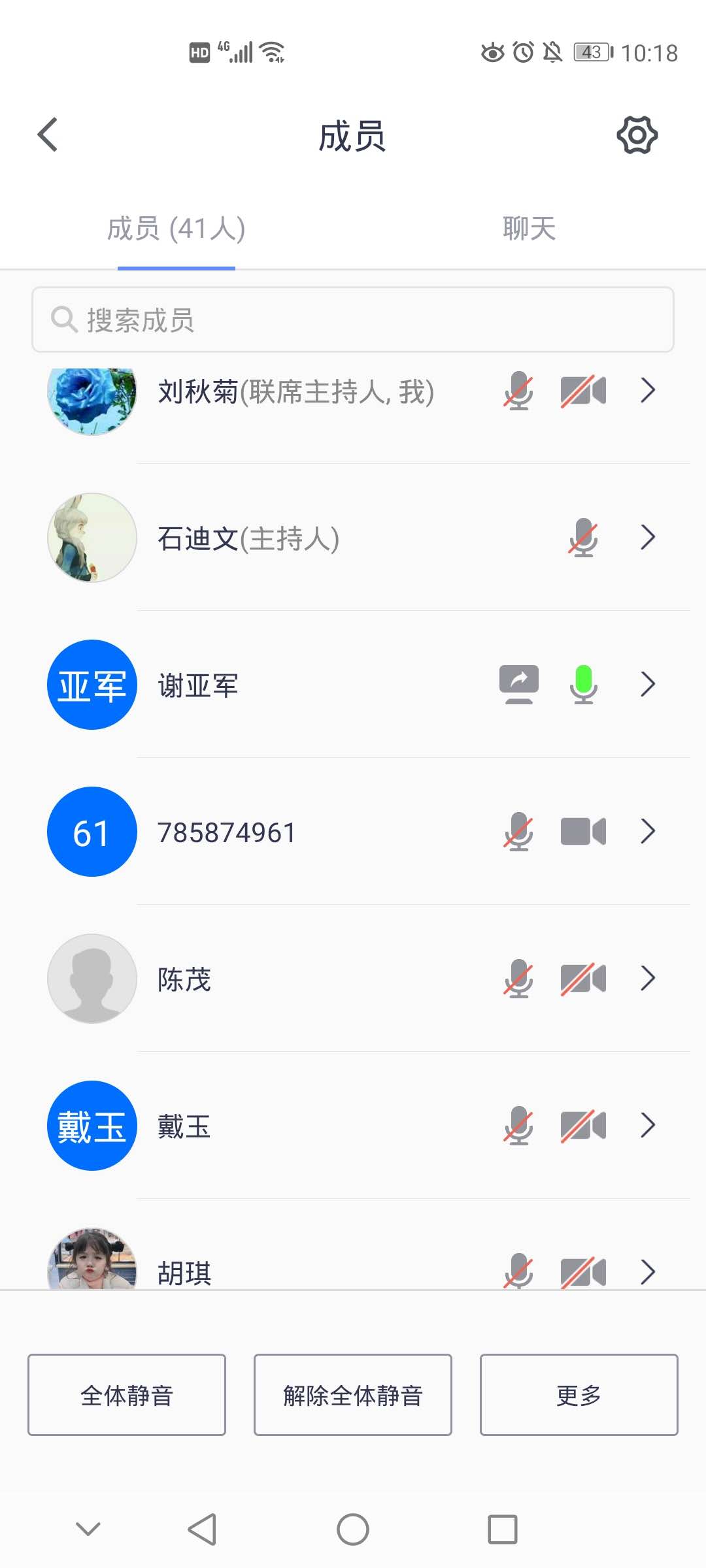The image size is (706, 1568).
Task: Tap the muted microphone icon for 陈茂
Action: pyautogui.click(x=518, y=978)
